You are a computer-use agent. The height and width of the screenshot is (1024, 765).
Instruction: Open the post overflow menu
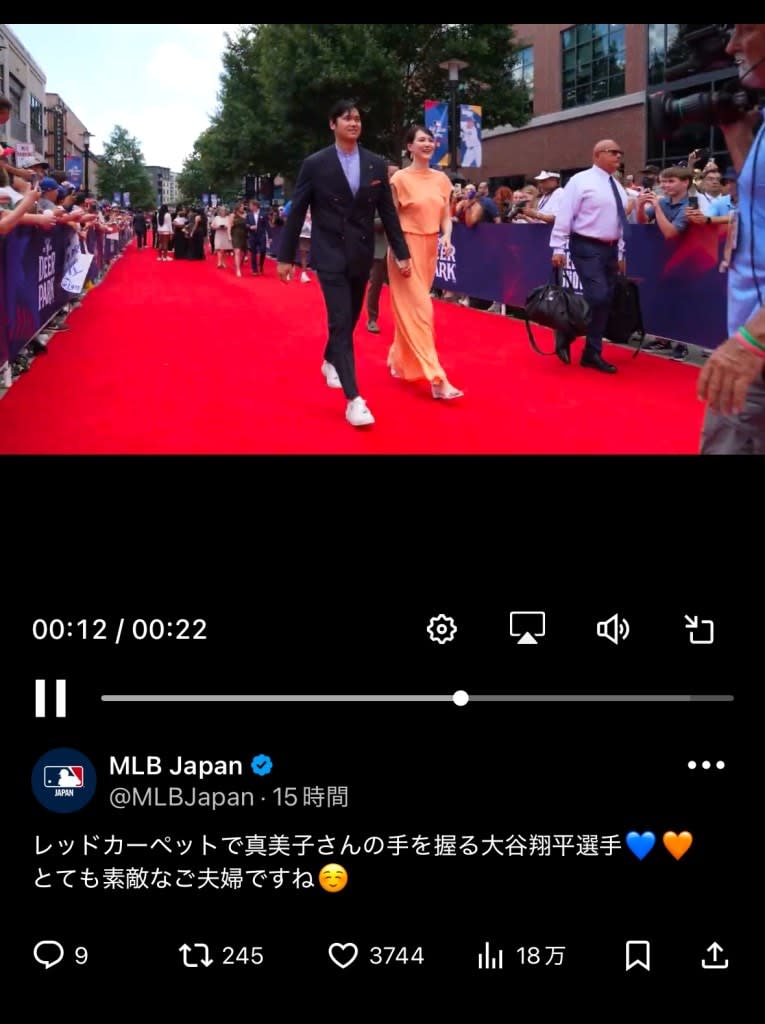[705, 765]
